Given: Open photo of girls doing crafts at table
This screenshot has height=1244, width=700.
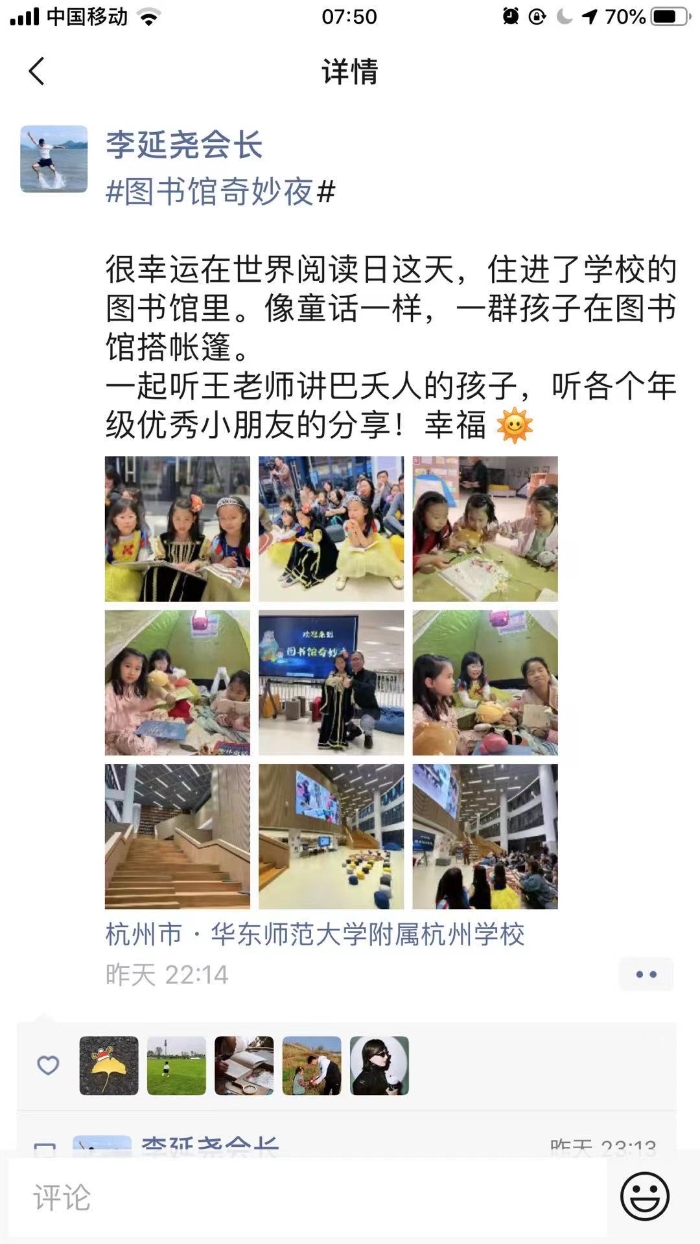Looking at the screenshot, I should pos(485,529).
